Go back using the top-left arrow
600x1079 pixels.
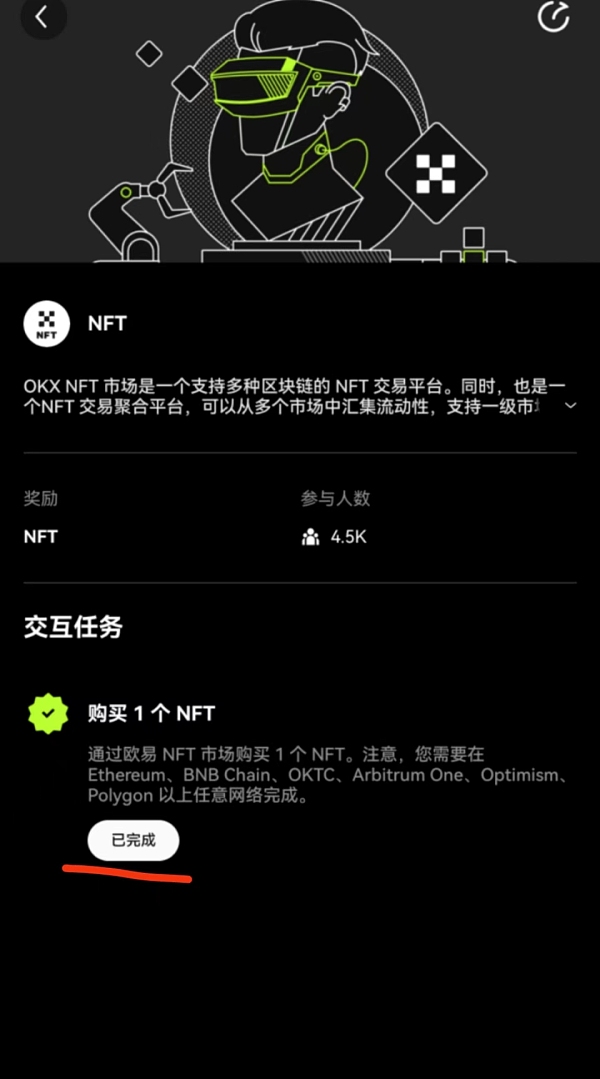(x=42, y=17)
